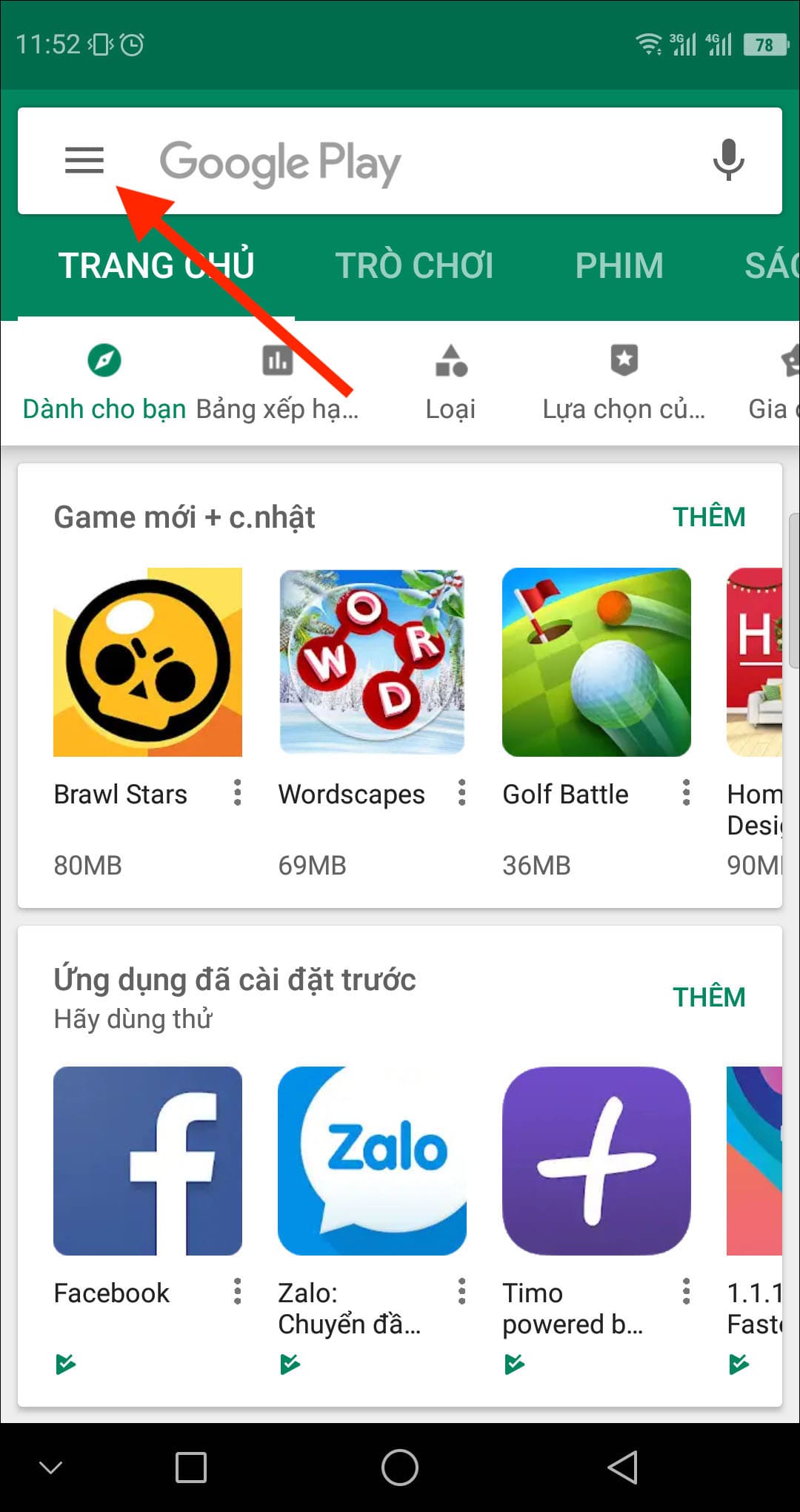Image resolution: width=800 pixels, height=1512 pixels.
Task: Show more options for Zalo
Action: click(461, 1291)
